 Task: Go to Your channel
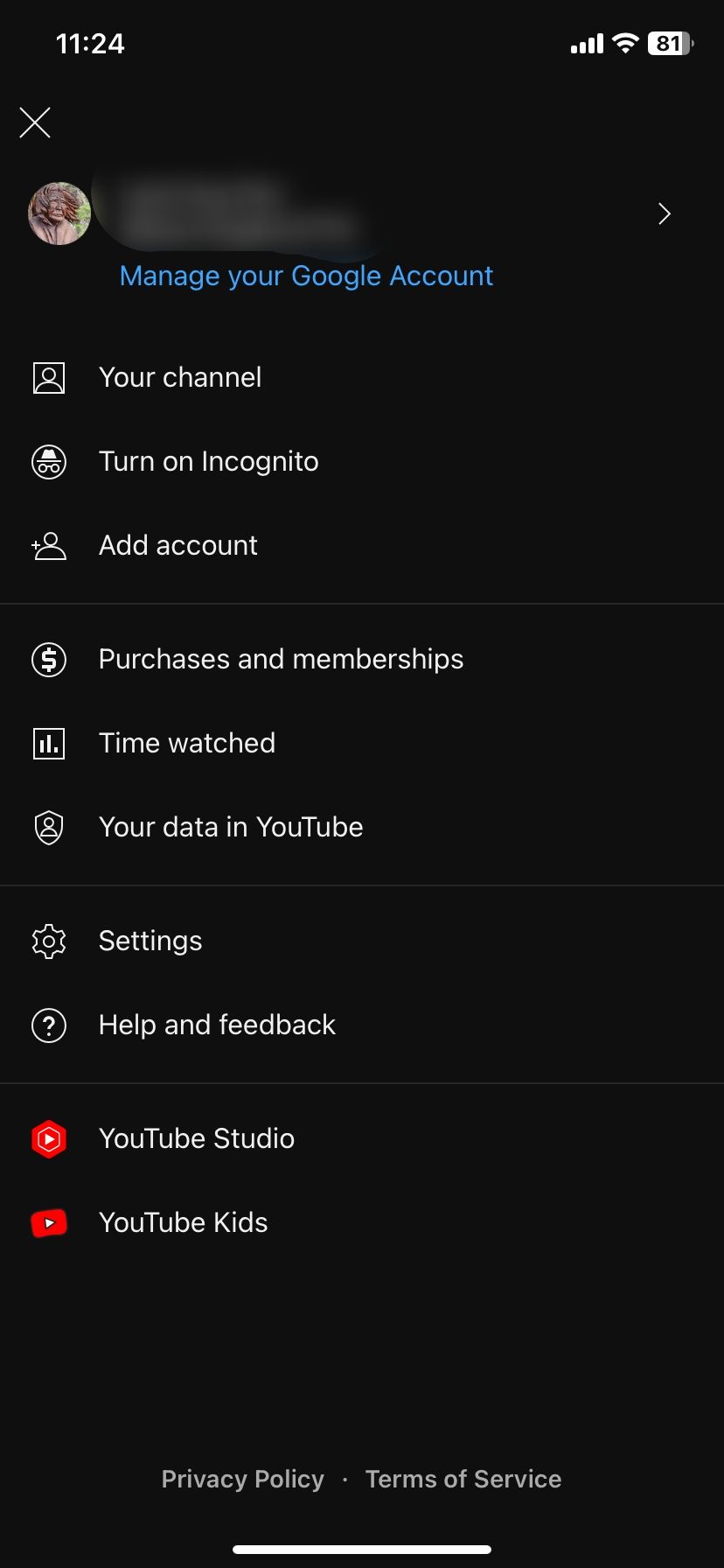pyautogui.click(x=180, y=377)
